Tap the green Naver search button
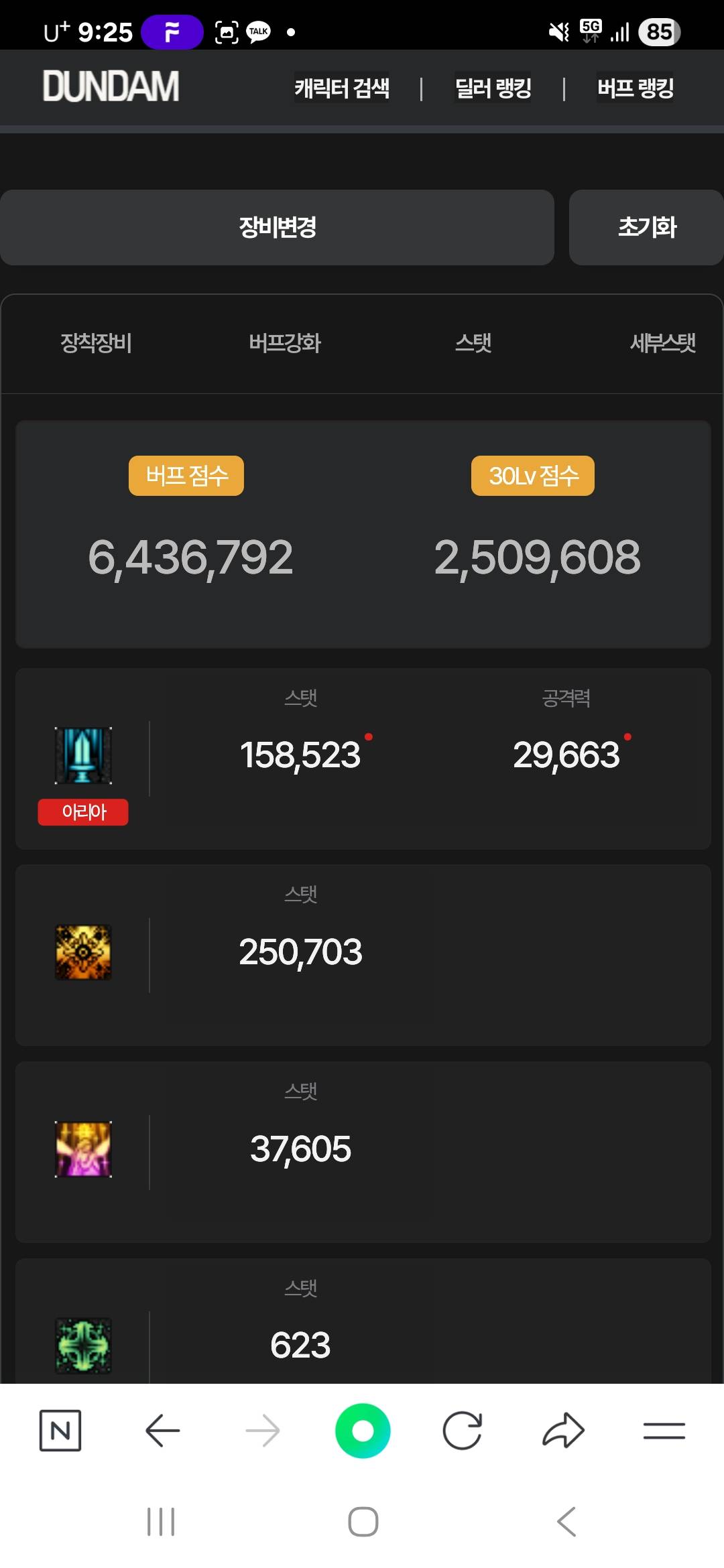The image size is (724, 1568). [363, 1431]
